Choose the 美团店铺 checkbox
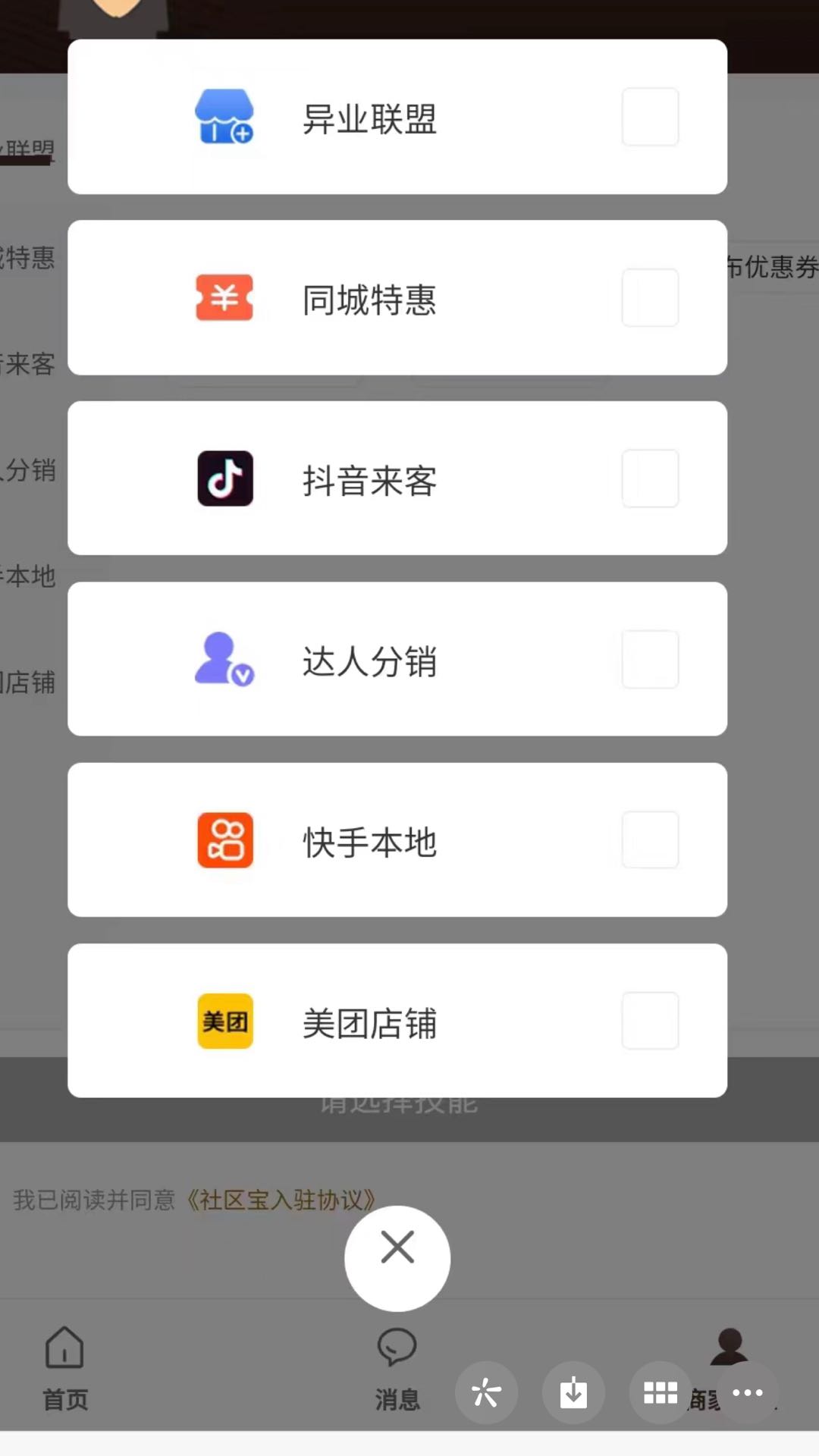Viewport: 819px width, 1456px height. pyautogui.click(x=650, y=1021)
